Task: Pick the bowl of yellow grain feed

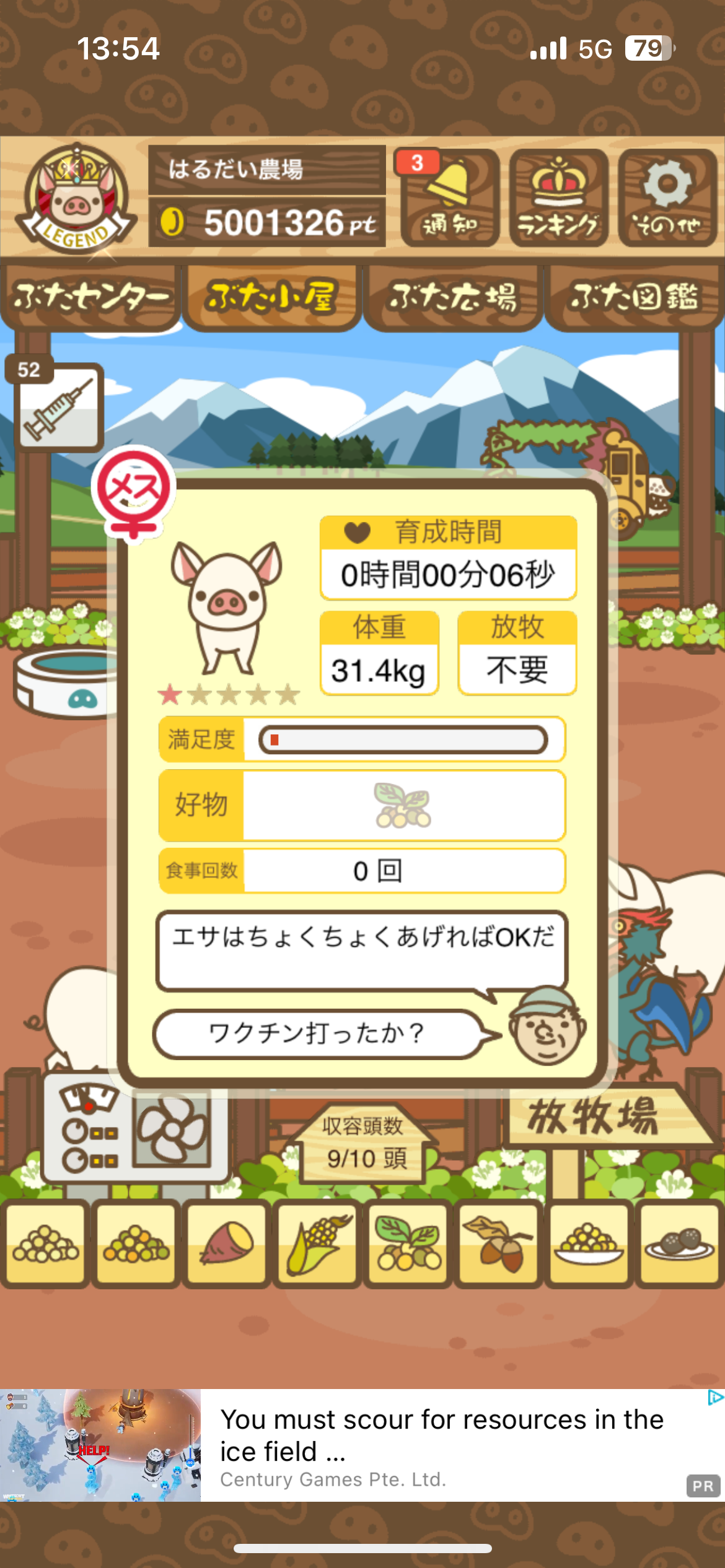Action: coord(589,1244)
